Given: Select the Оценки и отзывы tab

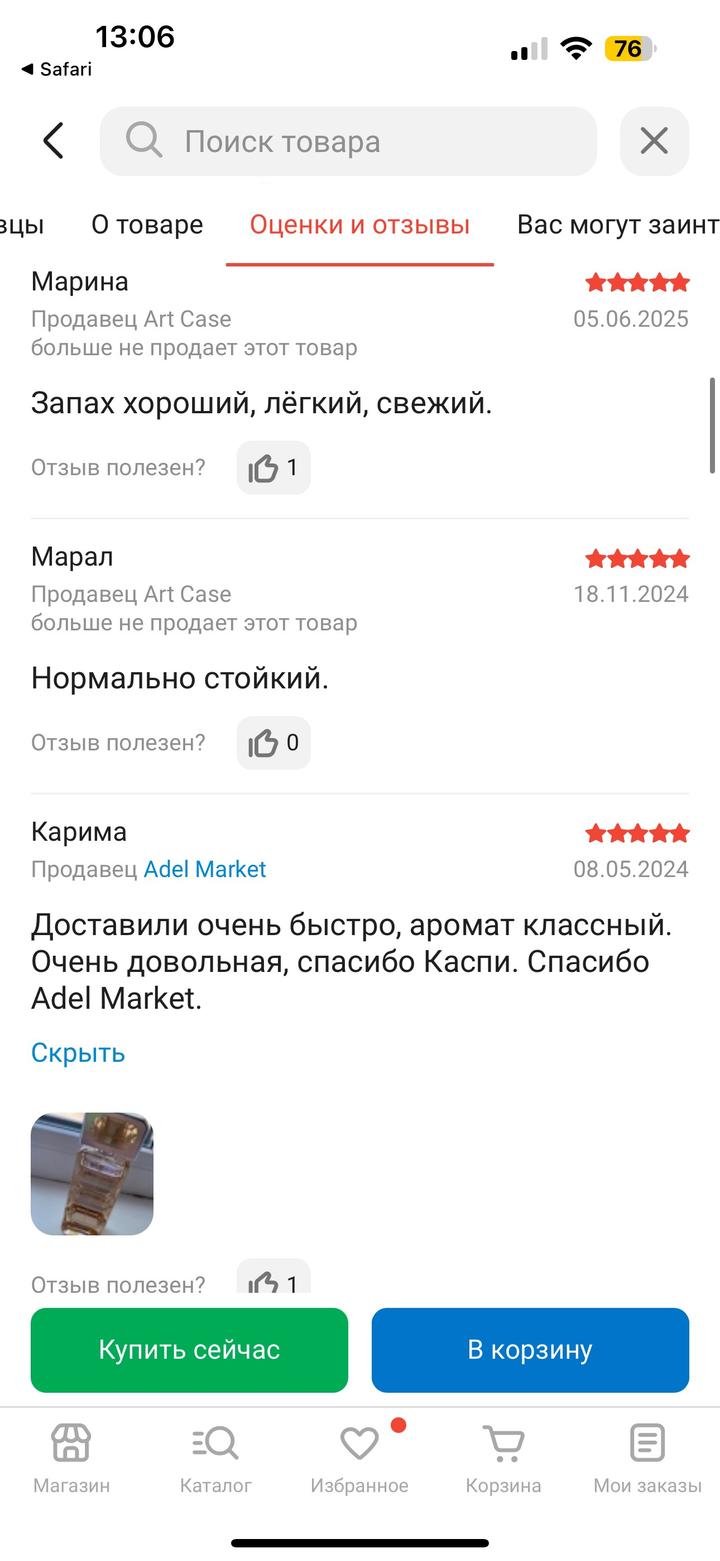Looking at the screenshot, I should 359,225.
